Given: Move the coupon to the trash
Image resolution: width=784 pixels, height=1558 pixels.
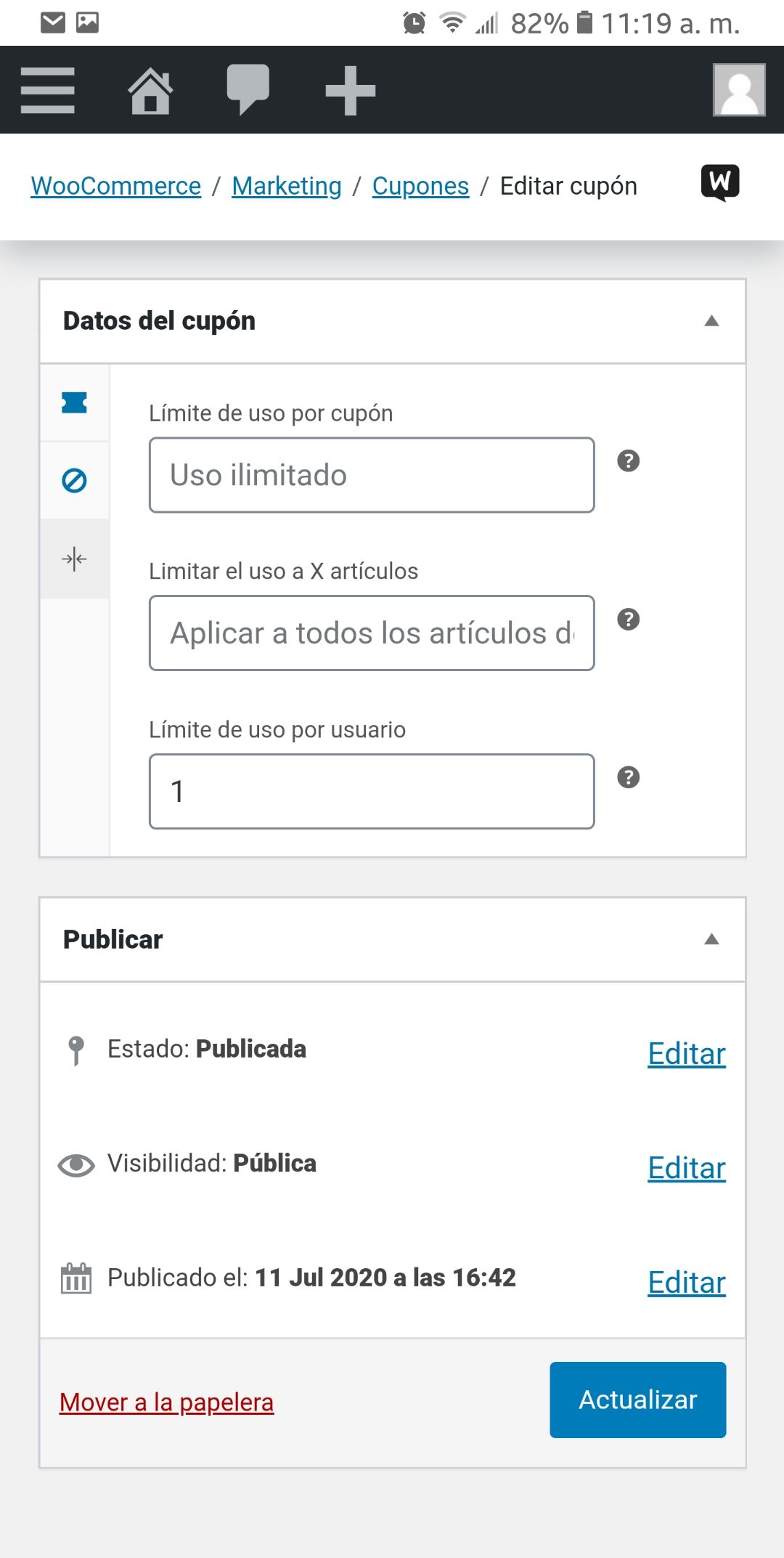Looking at the screenshot, I should [x=167, y=1402].
